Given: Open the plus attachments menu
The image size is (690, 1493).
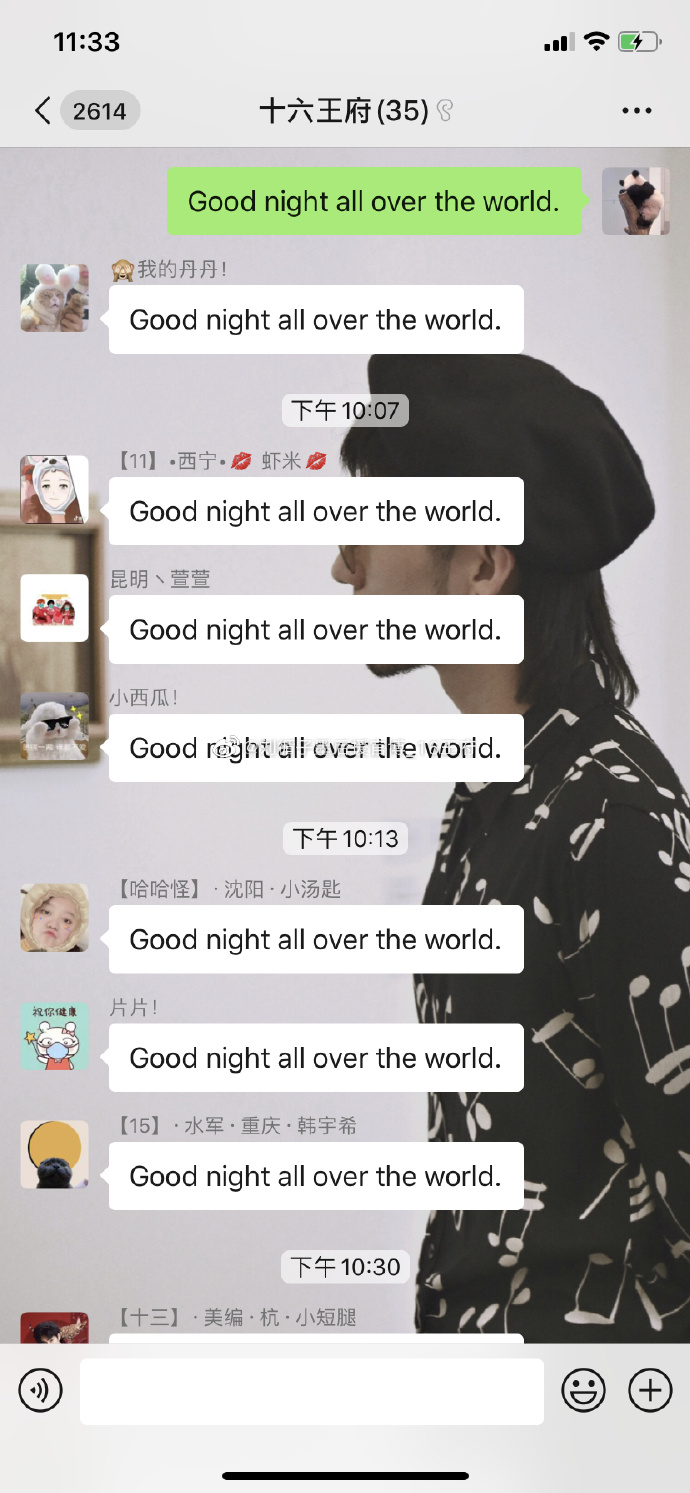Looking at the screenshot, I should tap(650, 1390).
